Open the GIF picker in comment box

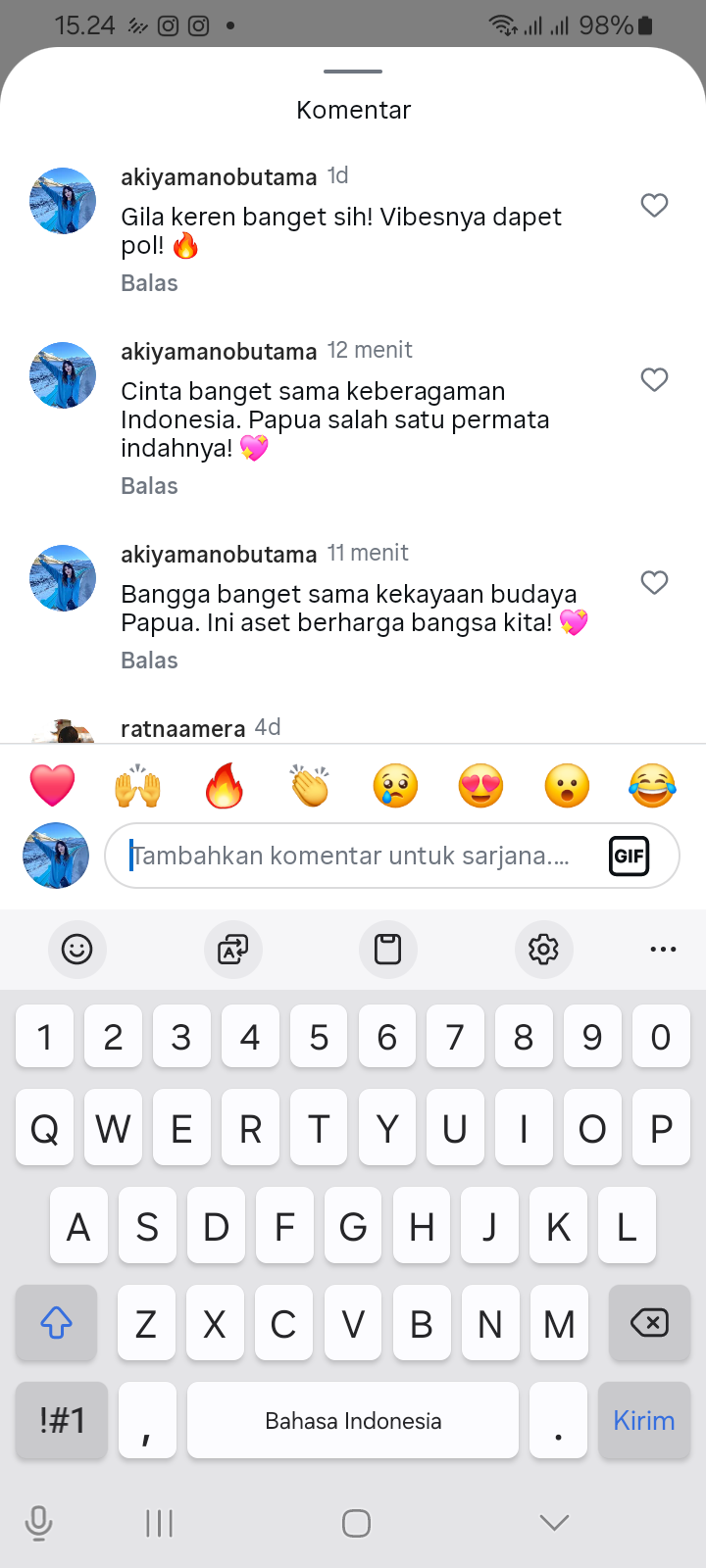pos(629,856)
